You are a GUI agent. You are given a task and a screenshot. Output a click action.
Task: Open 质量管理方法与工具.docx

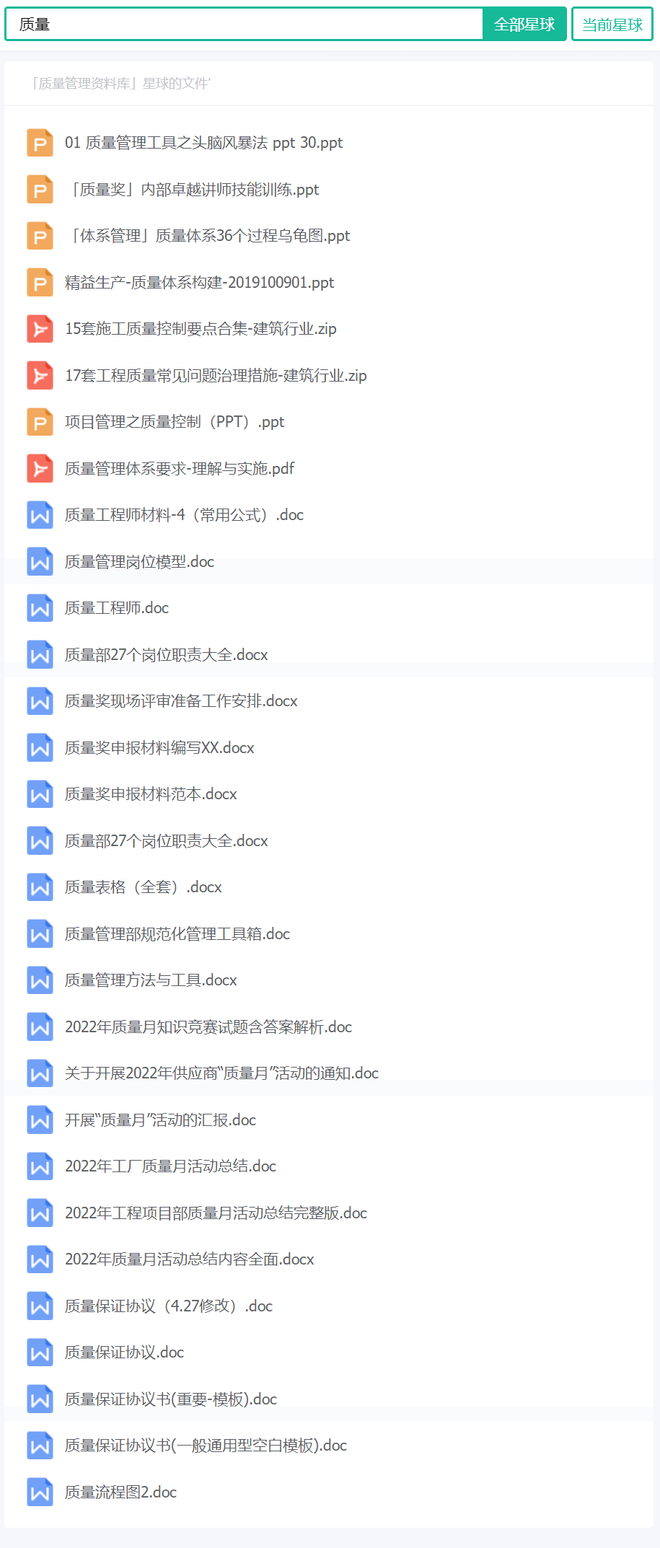pyautogui.click(x=151, y=980)
